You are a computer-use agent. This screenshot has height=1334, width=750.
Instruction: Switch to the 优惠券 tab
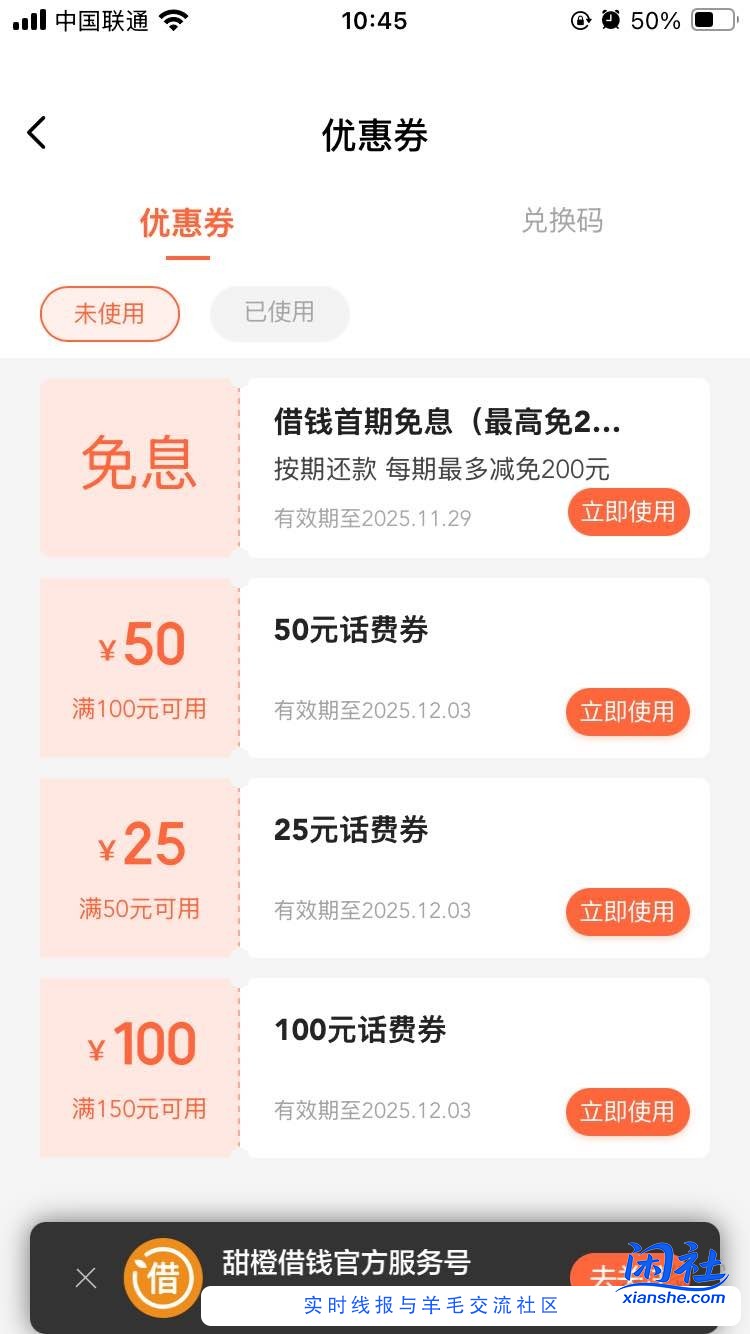188,222
